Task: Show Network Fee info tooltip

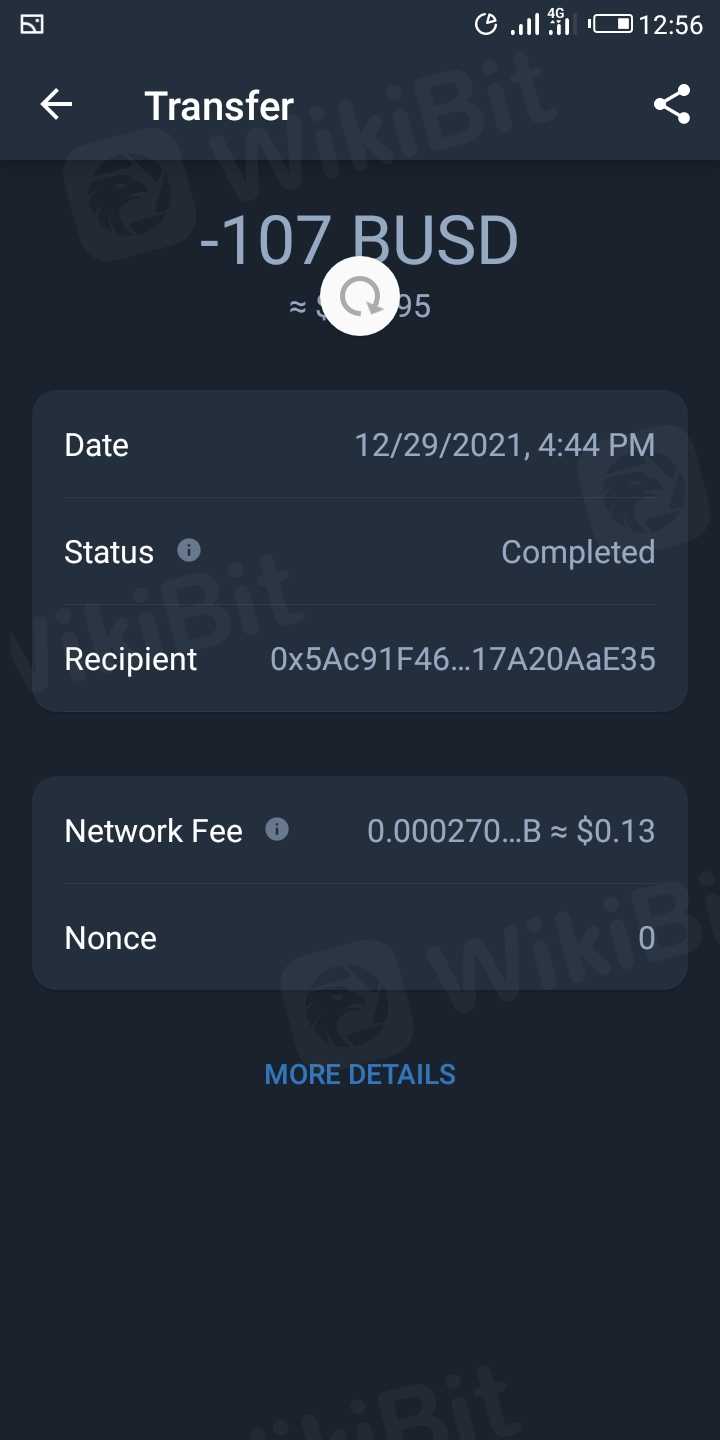Action: [x=277, y=829]
